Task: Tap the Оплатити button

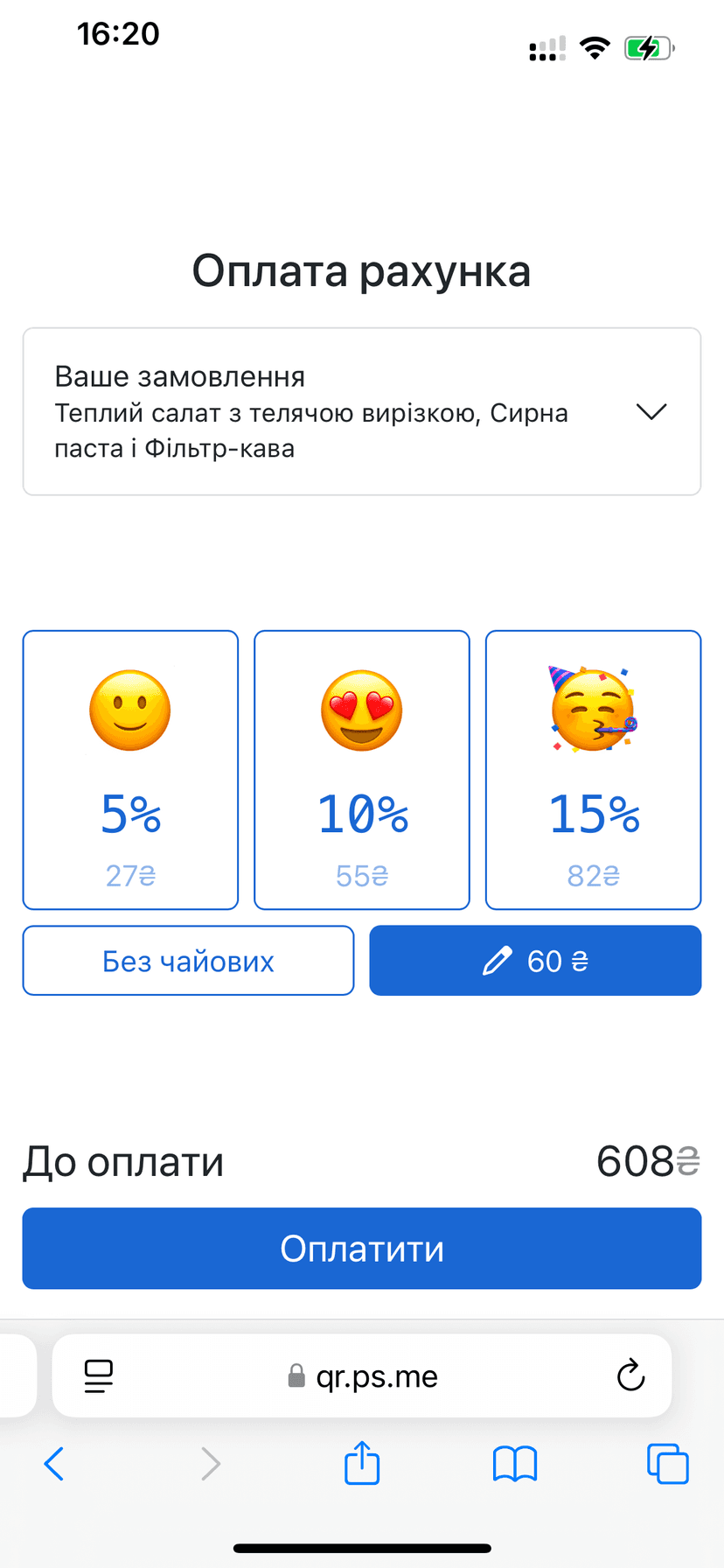Action: [362, 1249]
